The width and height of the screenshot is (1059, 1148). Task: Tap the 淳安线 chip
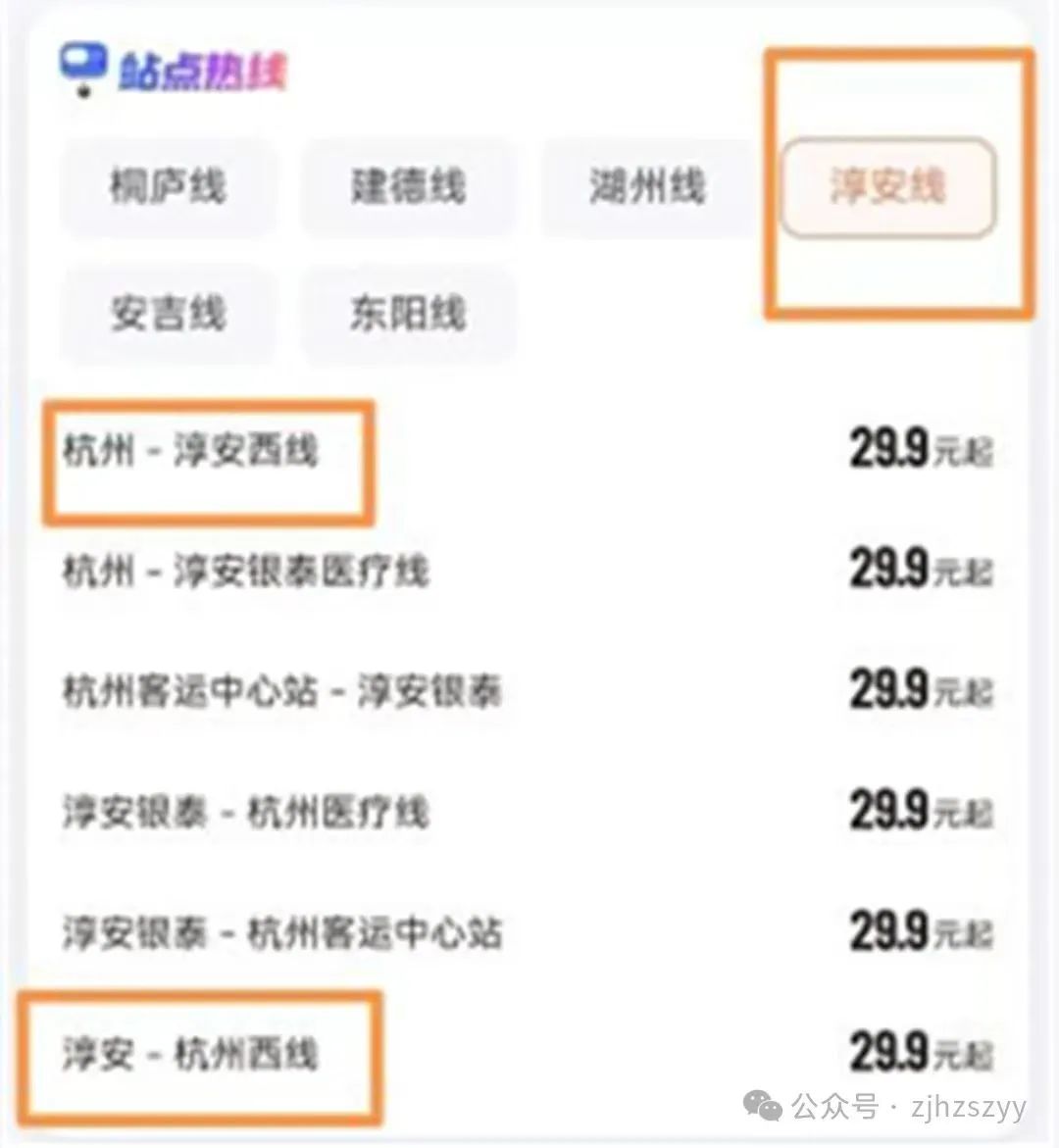[x=887, y=186]
